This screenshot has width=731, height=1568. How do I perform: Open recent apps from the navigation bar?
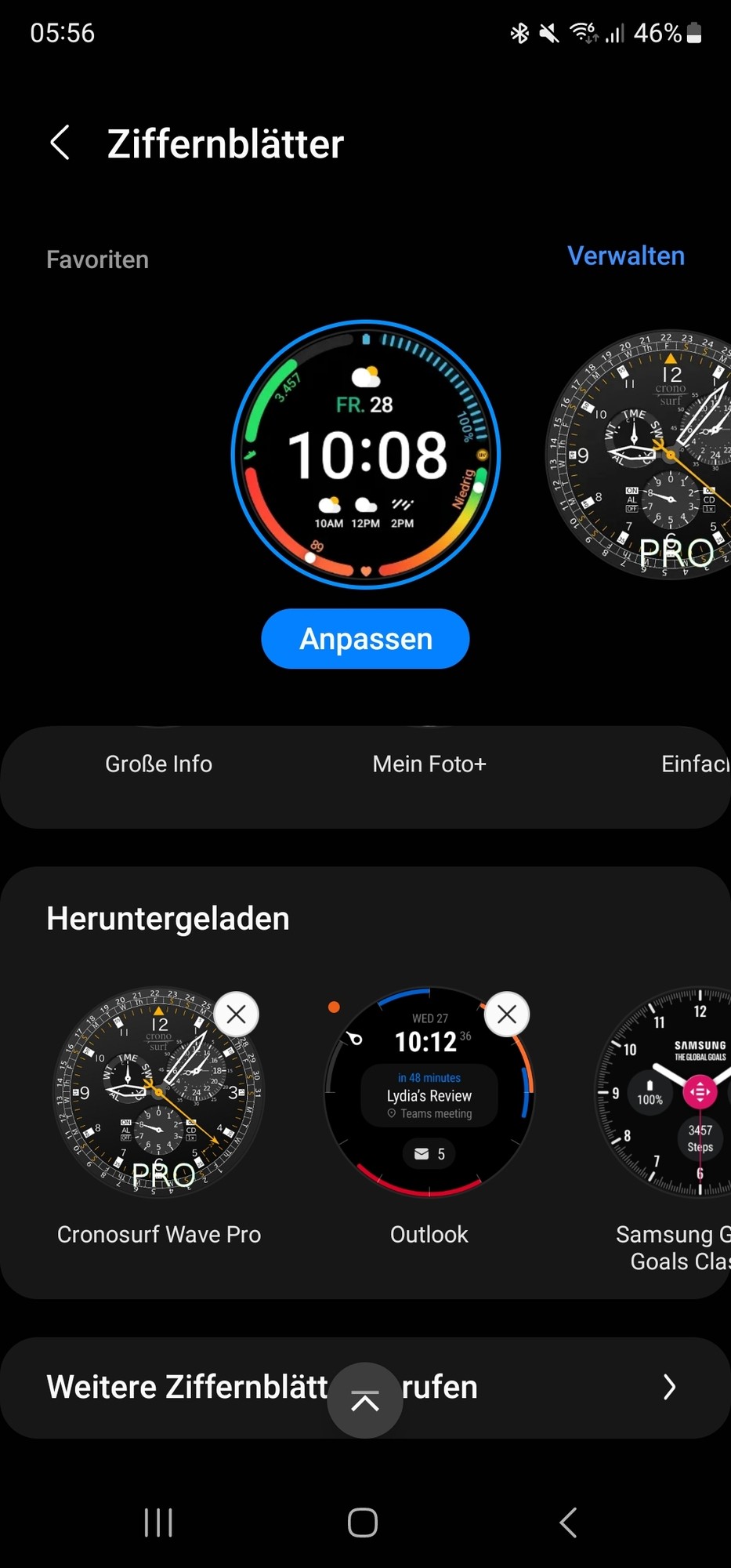[x=158, y=1523]
